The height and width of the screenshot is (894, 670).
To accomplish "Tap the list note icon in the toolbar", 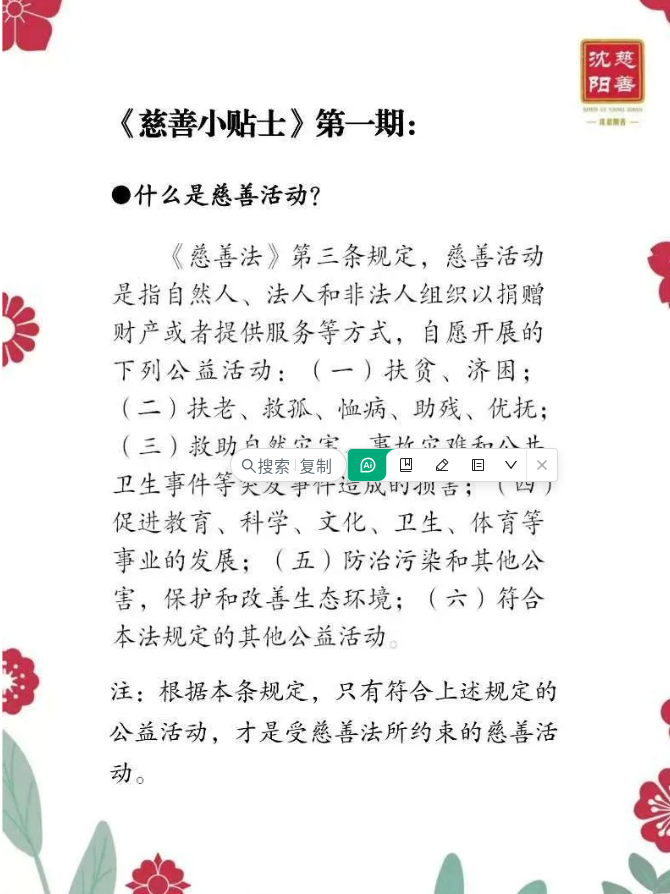I will (478, 465).
